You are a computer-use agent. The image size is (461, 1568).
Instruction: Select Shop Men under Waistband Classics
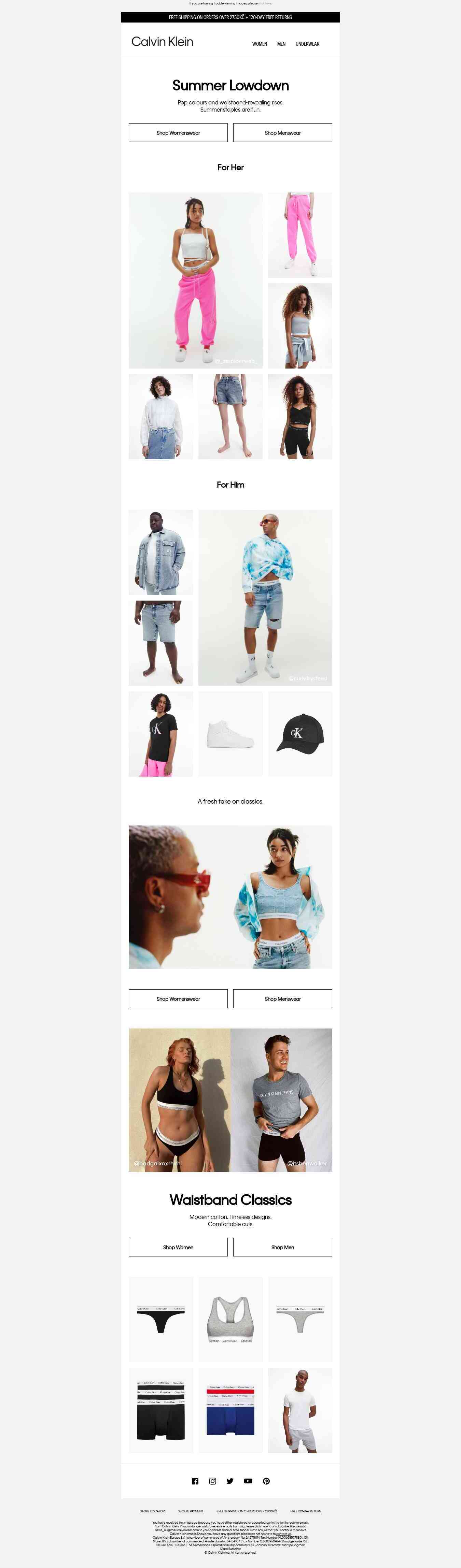click(282, 1247)
